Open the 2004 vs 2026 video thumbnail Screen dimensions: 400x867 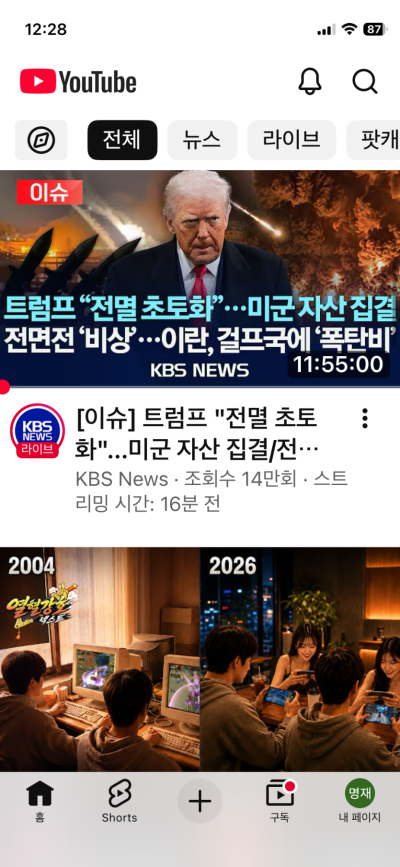pos(200,659)
